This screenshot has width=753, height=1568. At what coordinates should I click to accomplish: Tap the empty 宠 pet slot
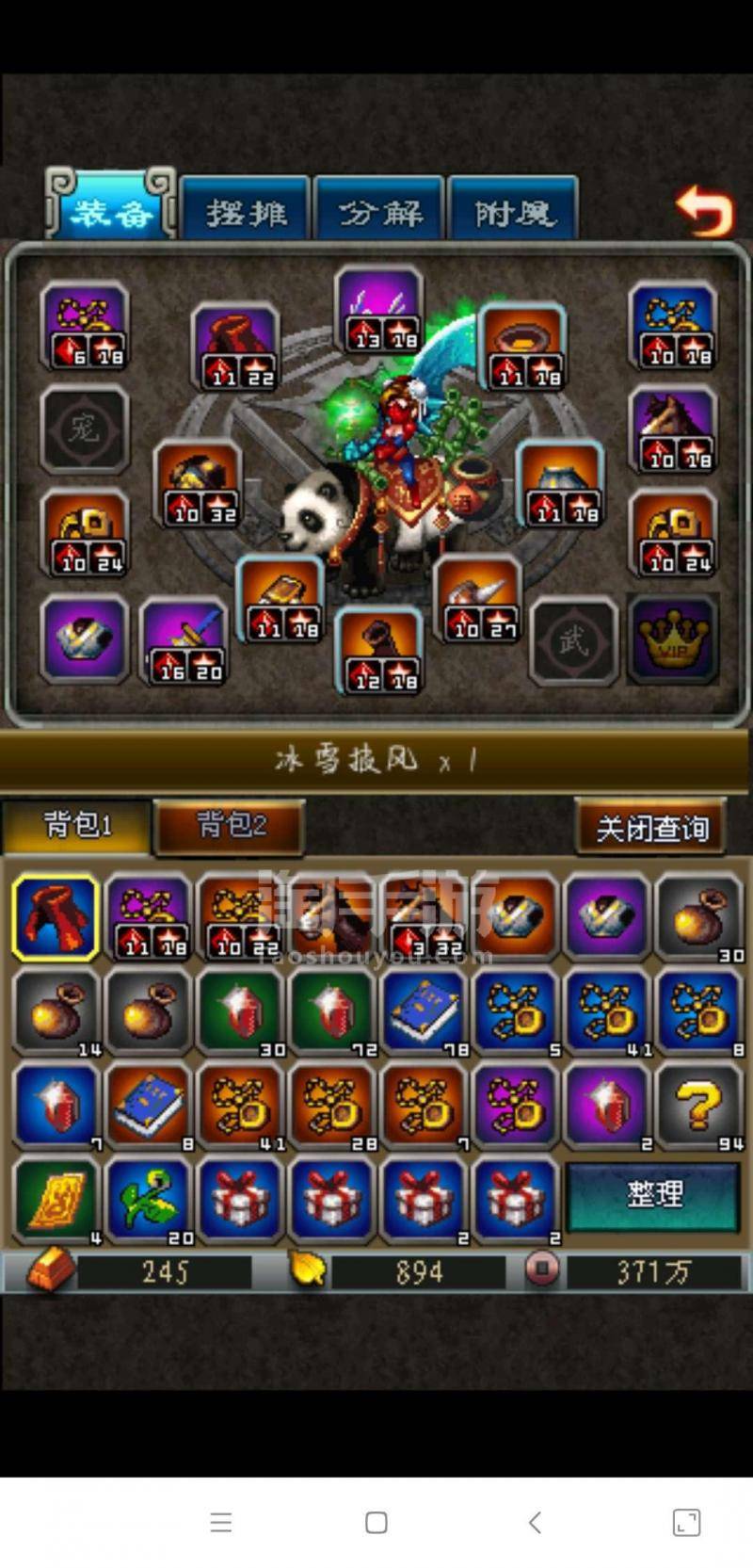[85, 430]
